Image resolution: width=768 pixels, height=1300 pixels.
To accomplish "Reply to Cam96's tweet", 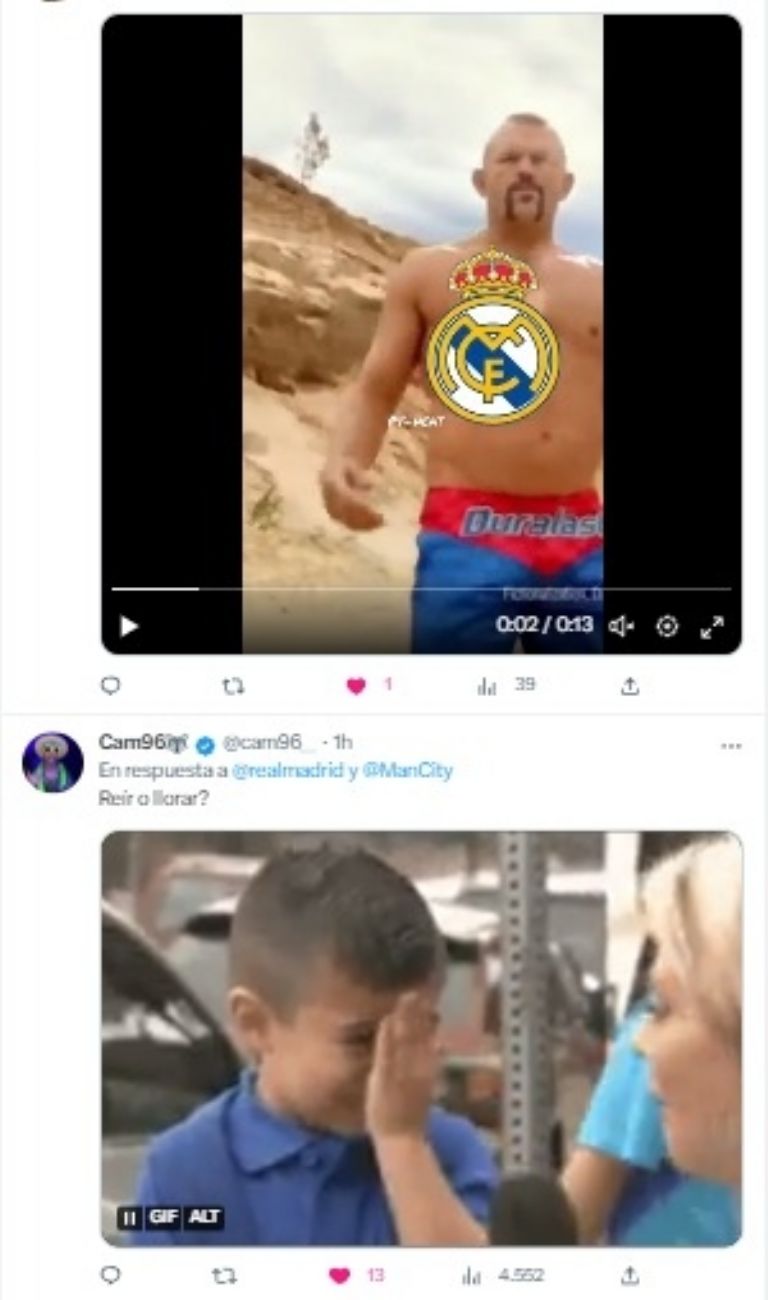I will 111,1275.
